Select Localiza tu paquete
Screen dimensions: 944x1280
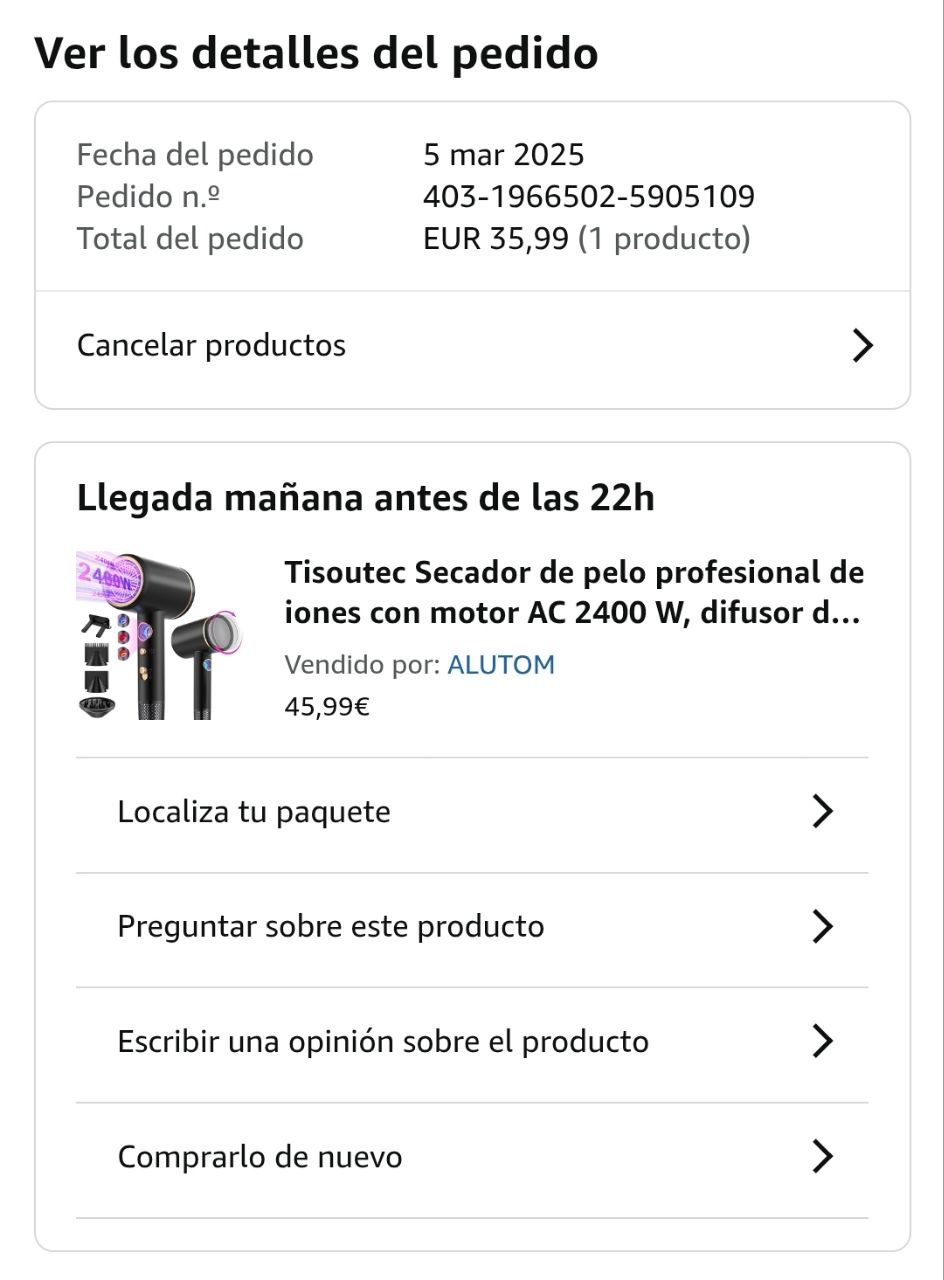tap(472, 812)
